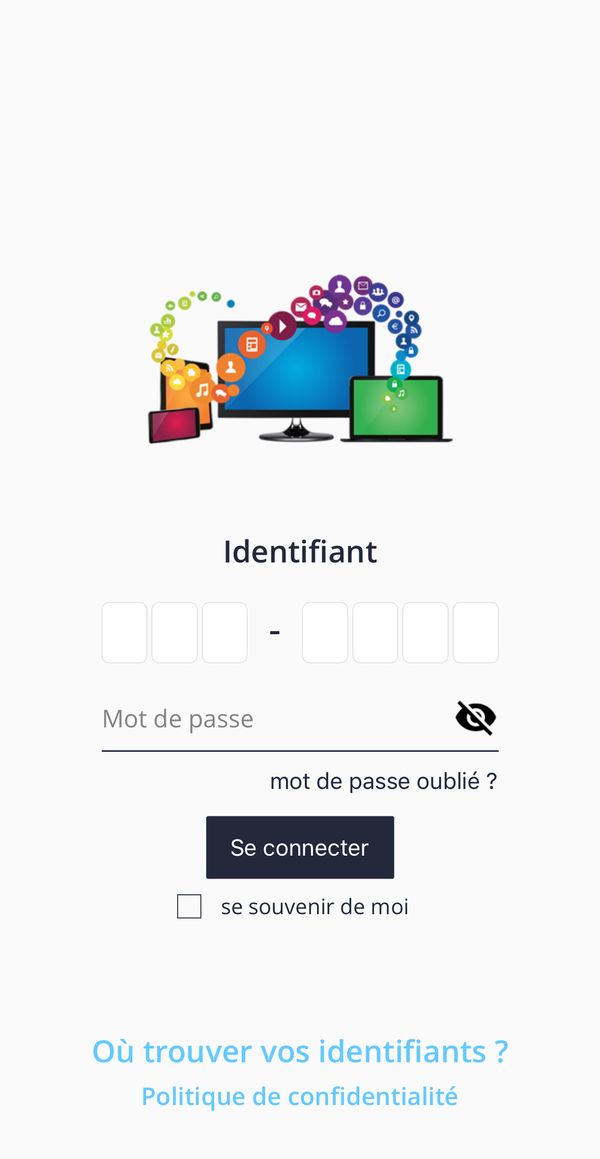Image resolution: width=600 pixels, height=1159 pixels.
Task: Focus the Mot de passe field
Action: tap(270, 719)
